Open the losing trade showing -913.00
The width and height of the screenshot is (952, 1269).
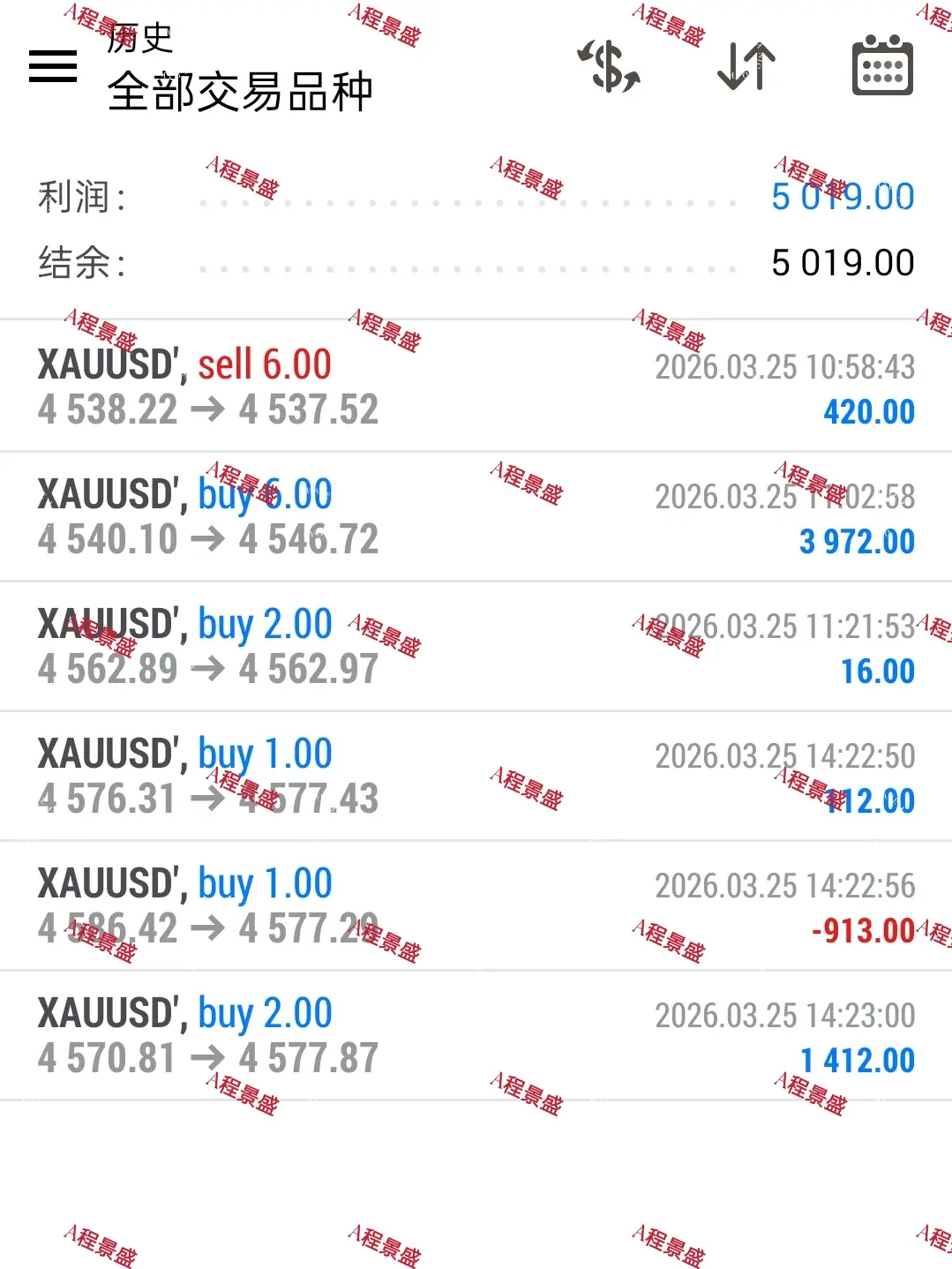[x=476, y=905]
